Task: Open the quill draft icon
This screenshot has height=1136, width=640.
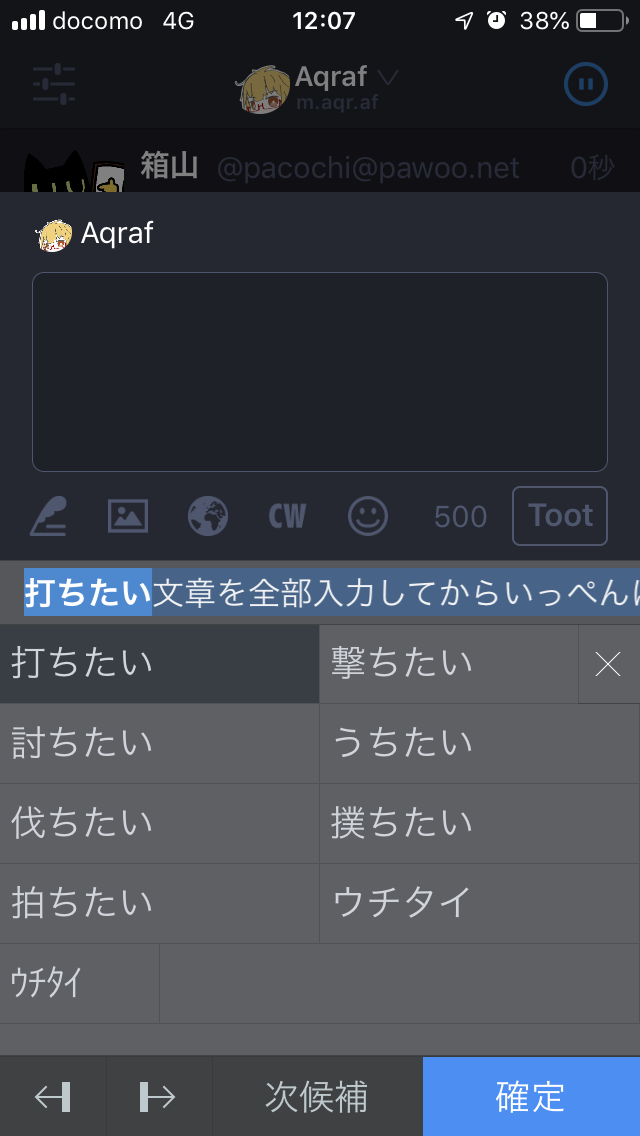Action: point(49,517)
